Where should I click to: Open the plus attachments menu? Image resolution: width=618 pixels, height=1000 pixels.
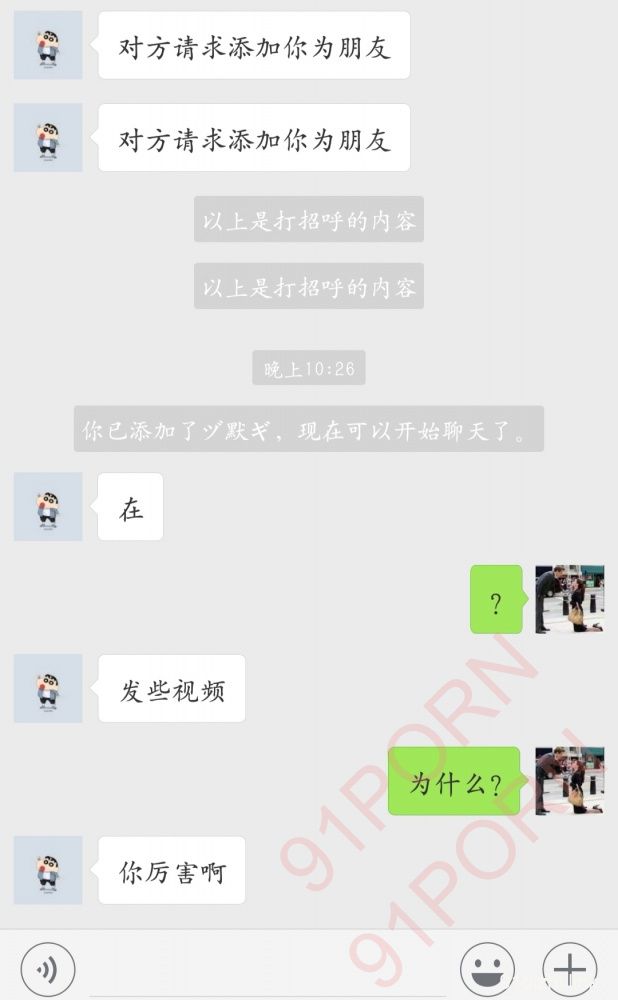pyautogui.click(x=569, y=968)
